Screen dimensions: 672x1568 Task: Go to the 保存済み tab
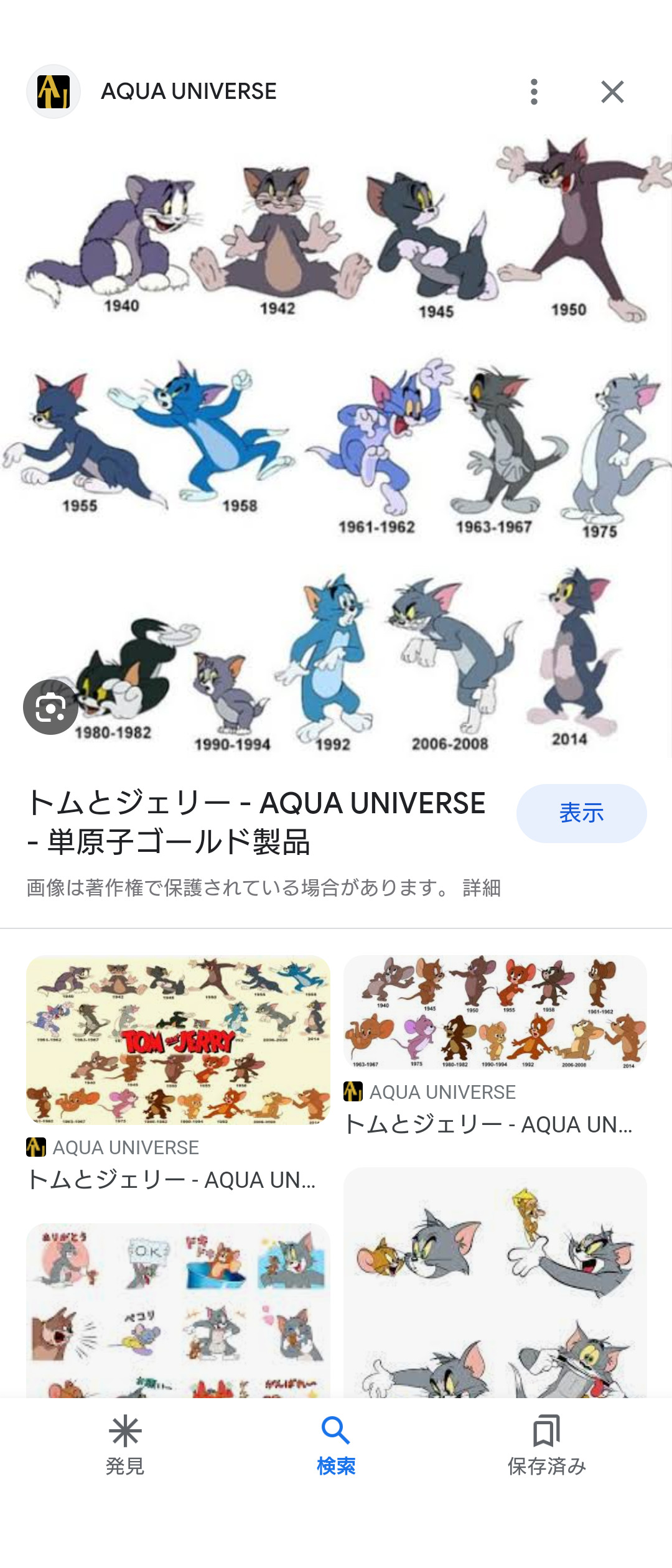point(546,1446)
